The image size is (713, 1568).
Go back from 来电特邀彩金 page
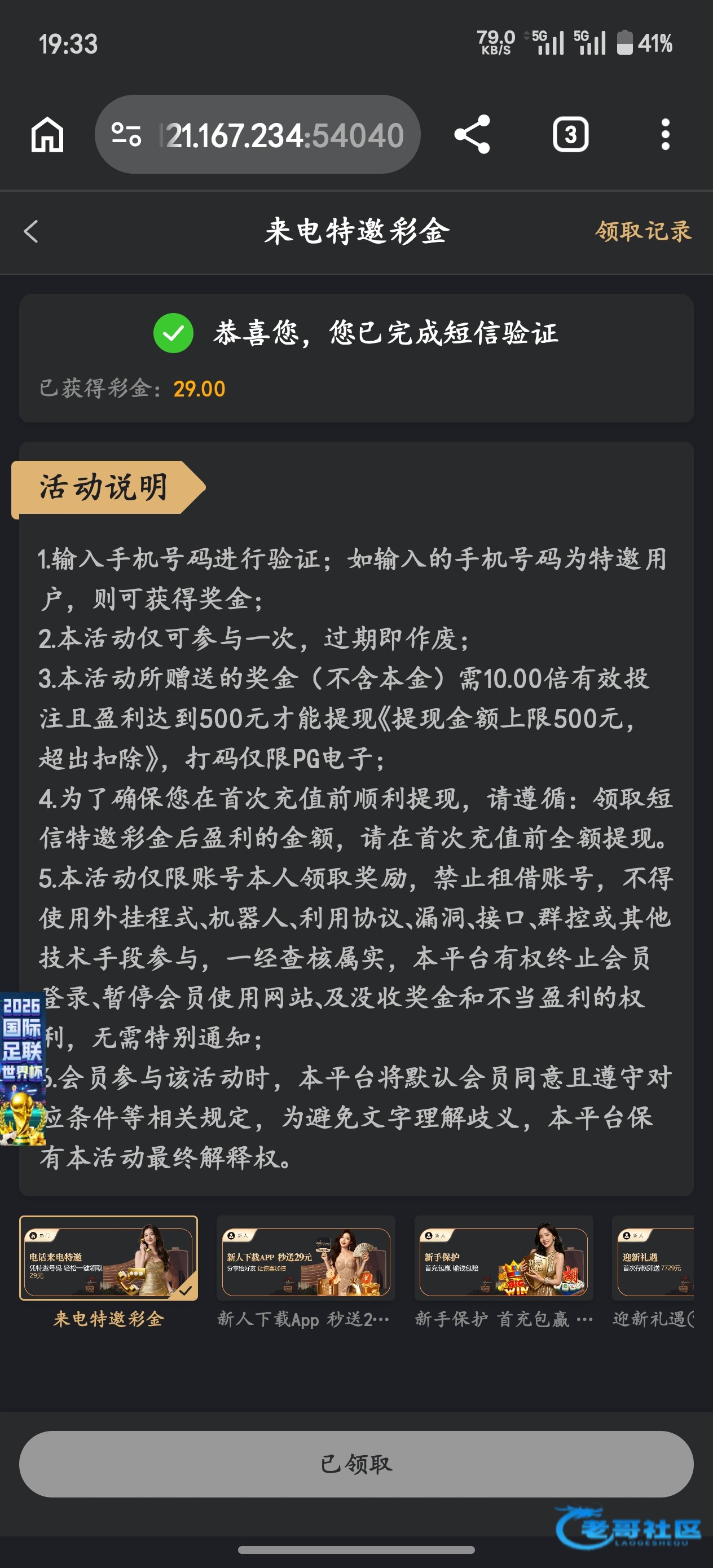(31, 231)
